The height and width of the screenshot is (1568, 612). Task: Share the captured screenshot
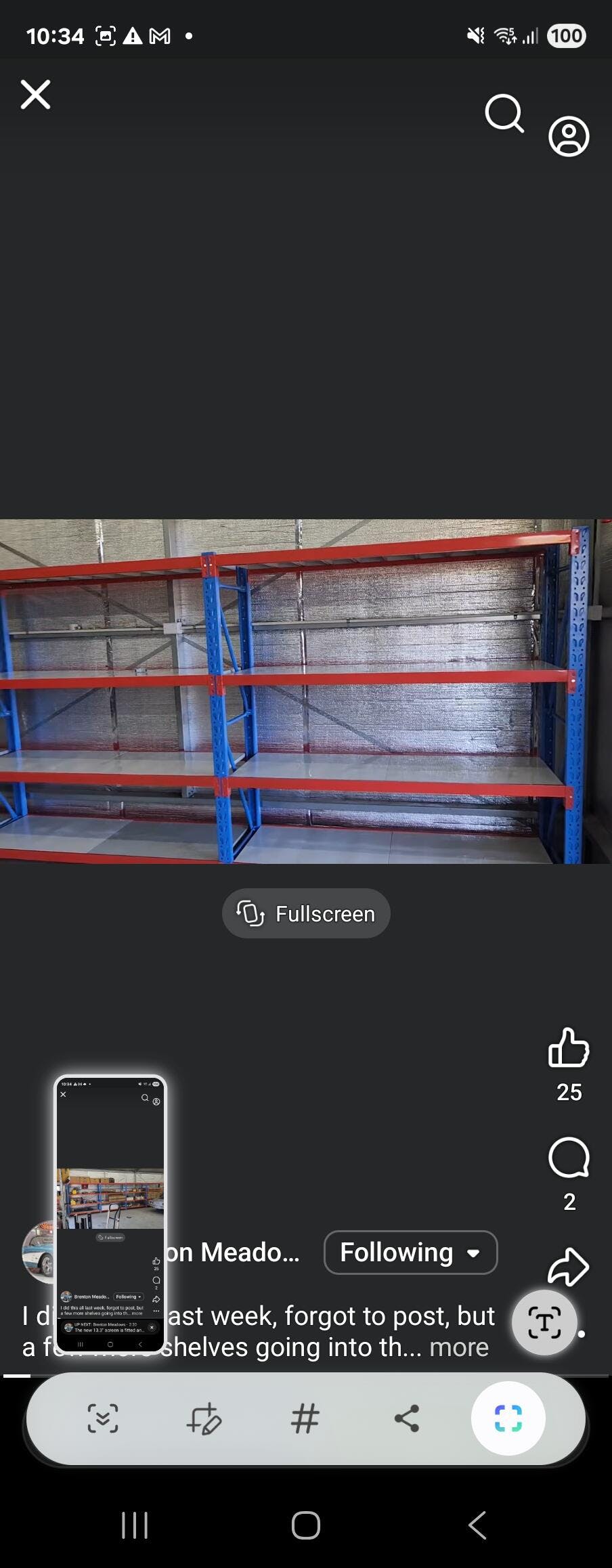pos(406,1418)
